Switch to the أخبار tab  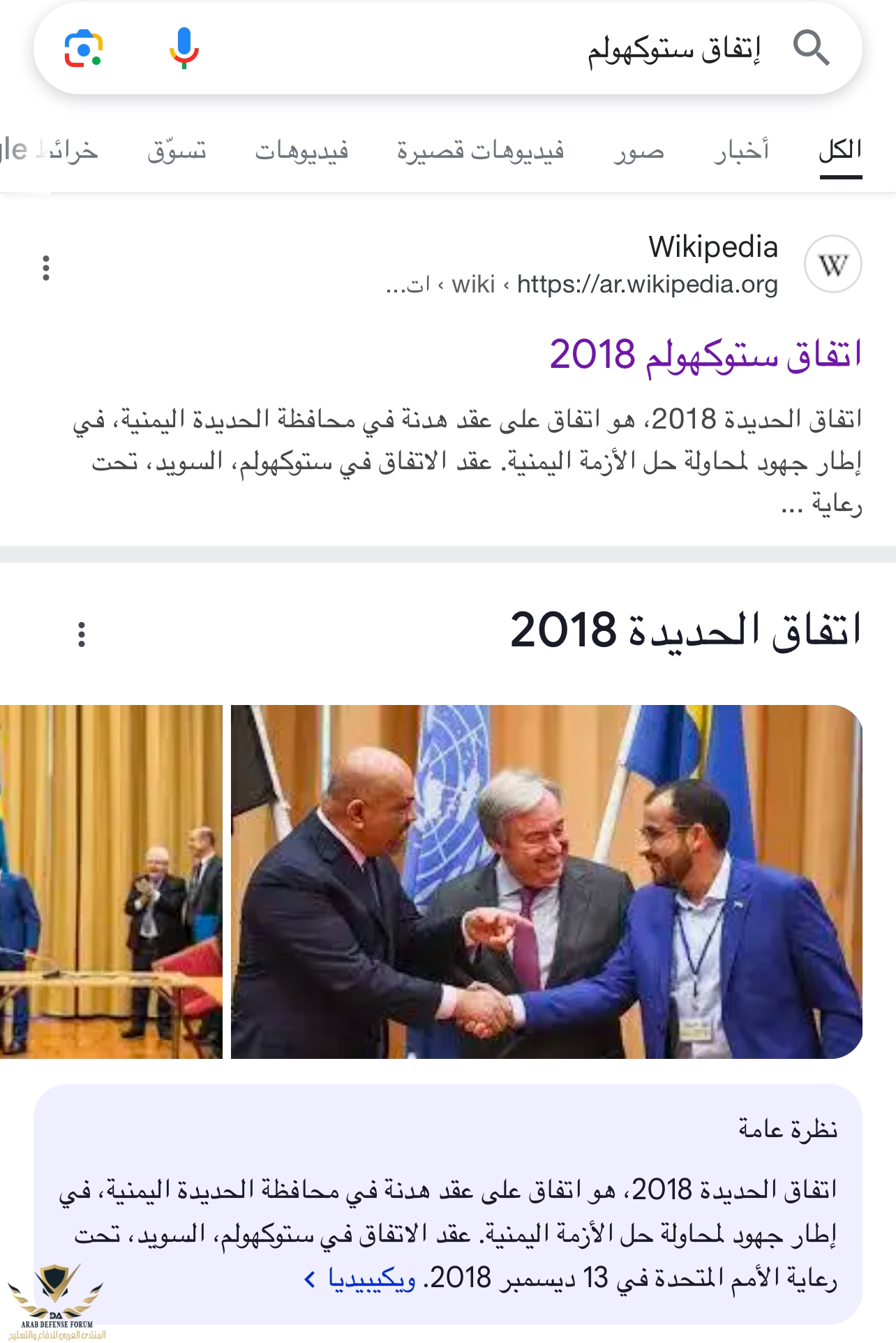pyautogui.click(x=741, y=151)
